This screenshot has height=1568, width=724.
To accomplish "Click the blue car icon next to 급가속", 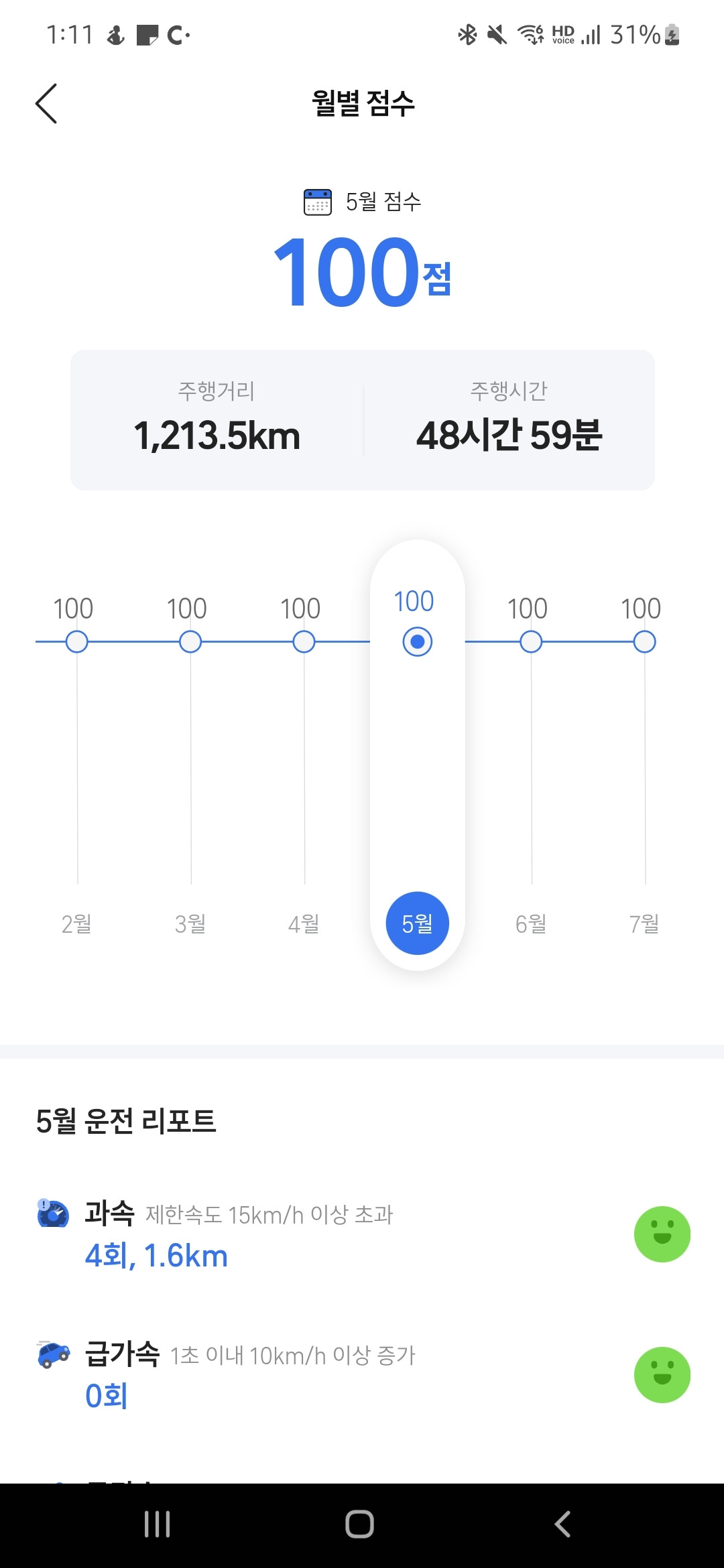I will 54,1355.
